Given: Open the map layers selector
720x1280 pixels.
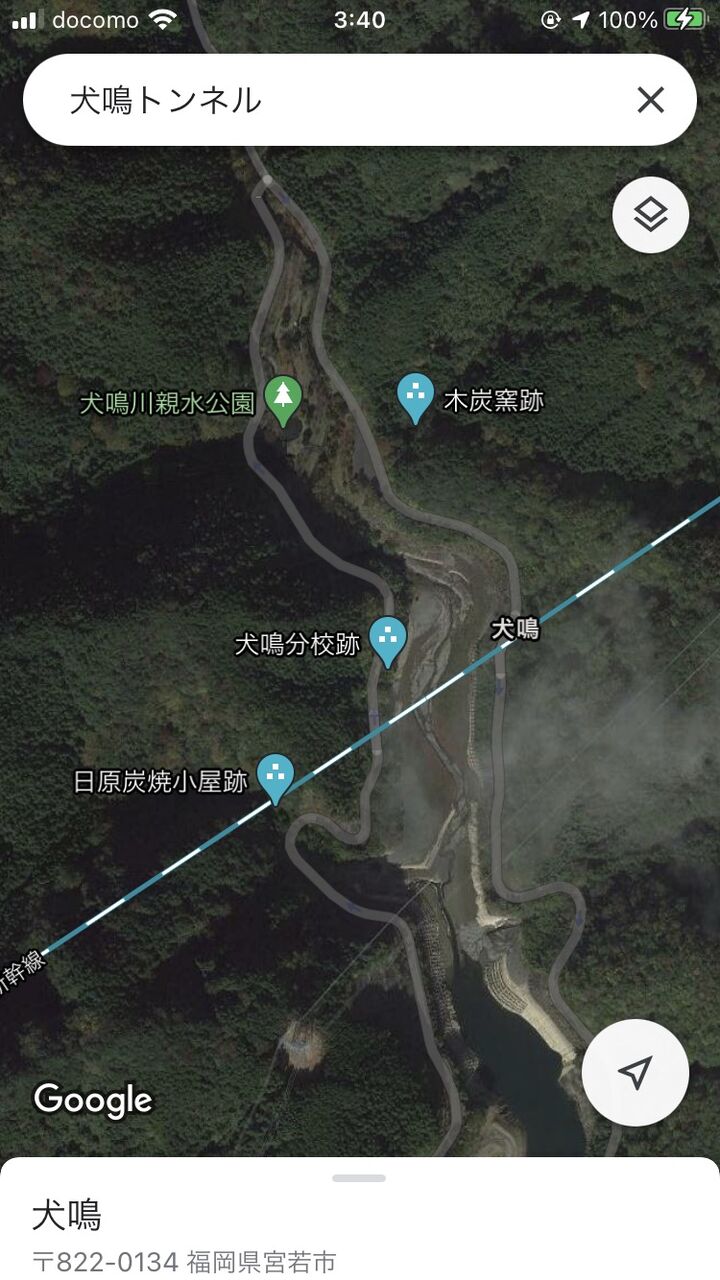Looking at the screenshot, I should (x=650, y=214).
